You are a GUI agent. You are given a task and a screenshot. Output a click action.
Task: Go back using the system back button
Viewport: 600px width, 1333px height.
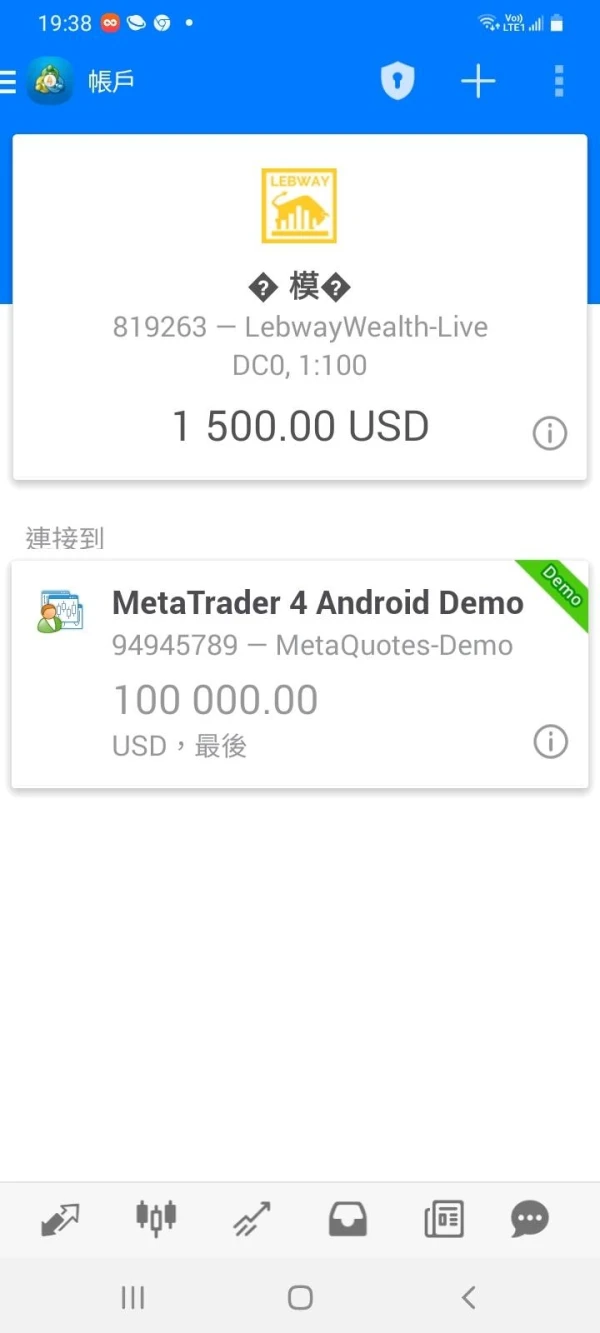468,1298
